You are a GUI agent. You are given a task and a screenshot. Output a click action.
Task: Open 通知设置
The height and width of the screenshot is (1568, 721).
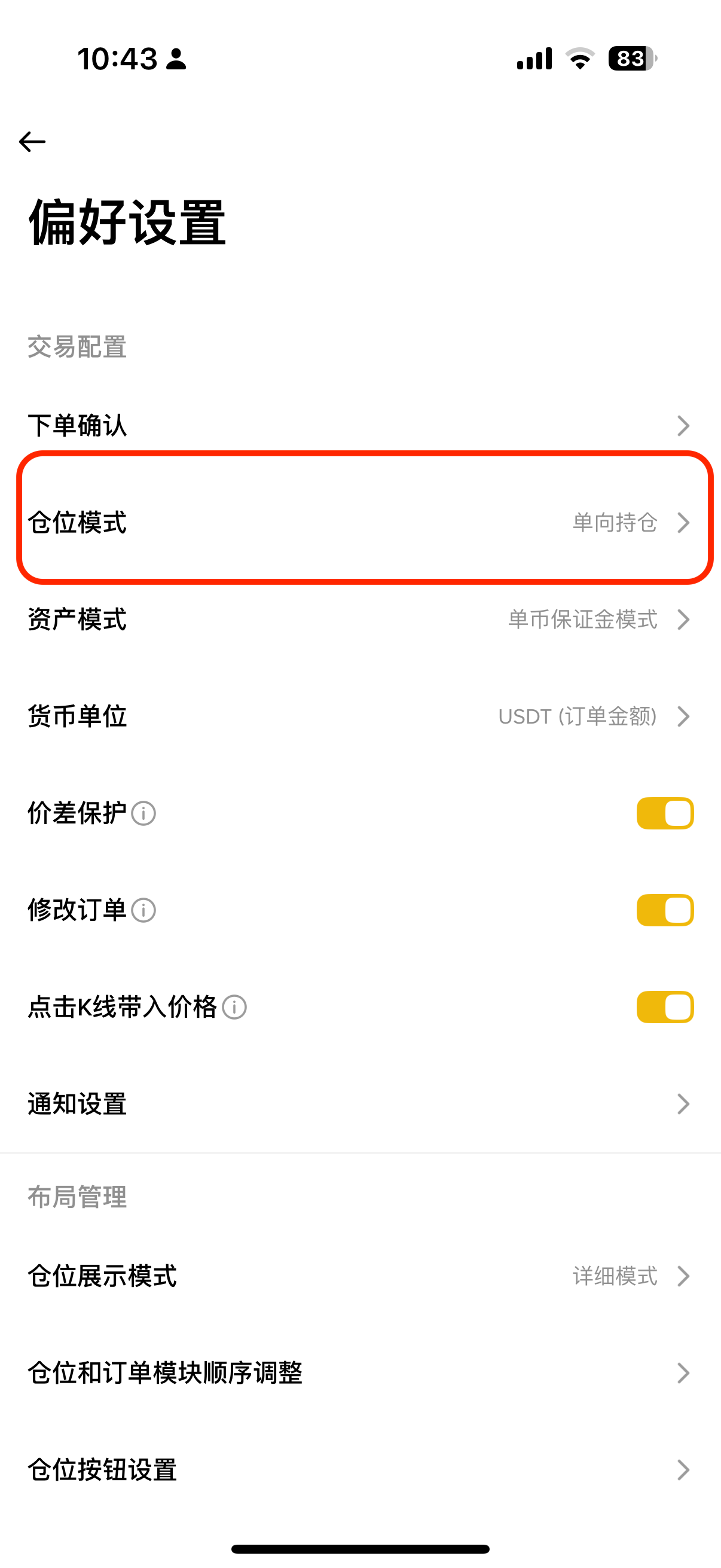click(x=360, y=1103)
